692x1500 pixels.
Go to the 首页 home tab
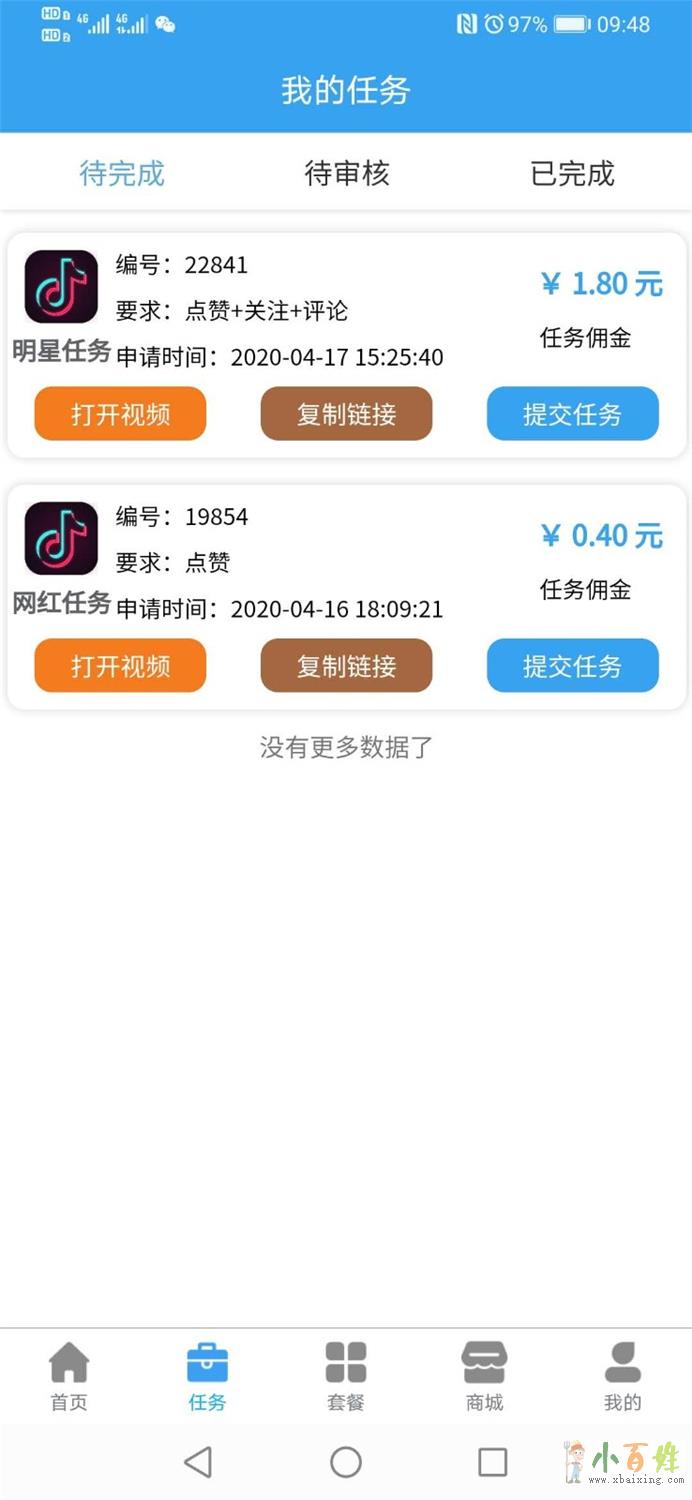(69, 1376)
